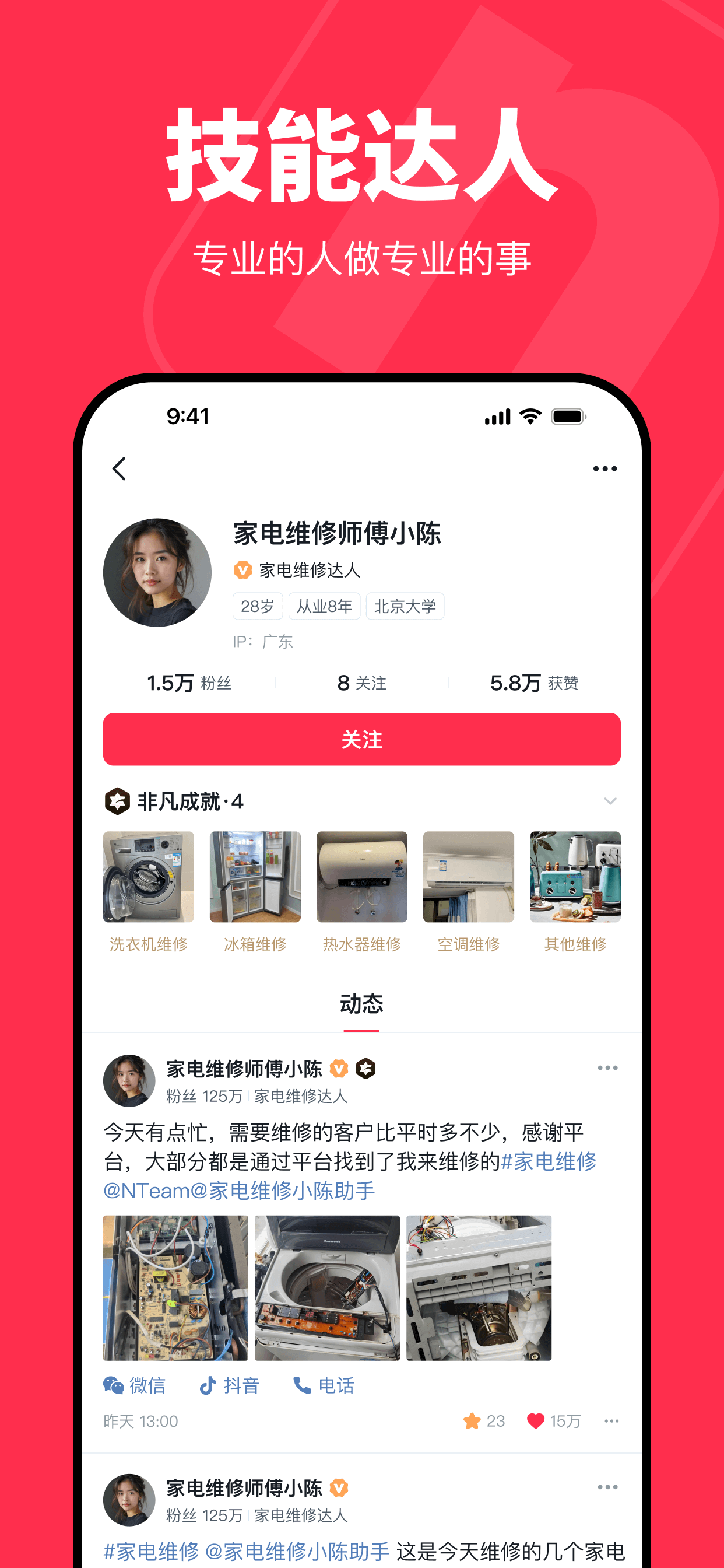The height and width of the screenshot is (1568, 724).
Task: Click the 电话 phone icon
Action: [303, 1386]
